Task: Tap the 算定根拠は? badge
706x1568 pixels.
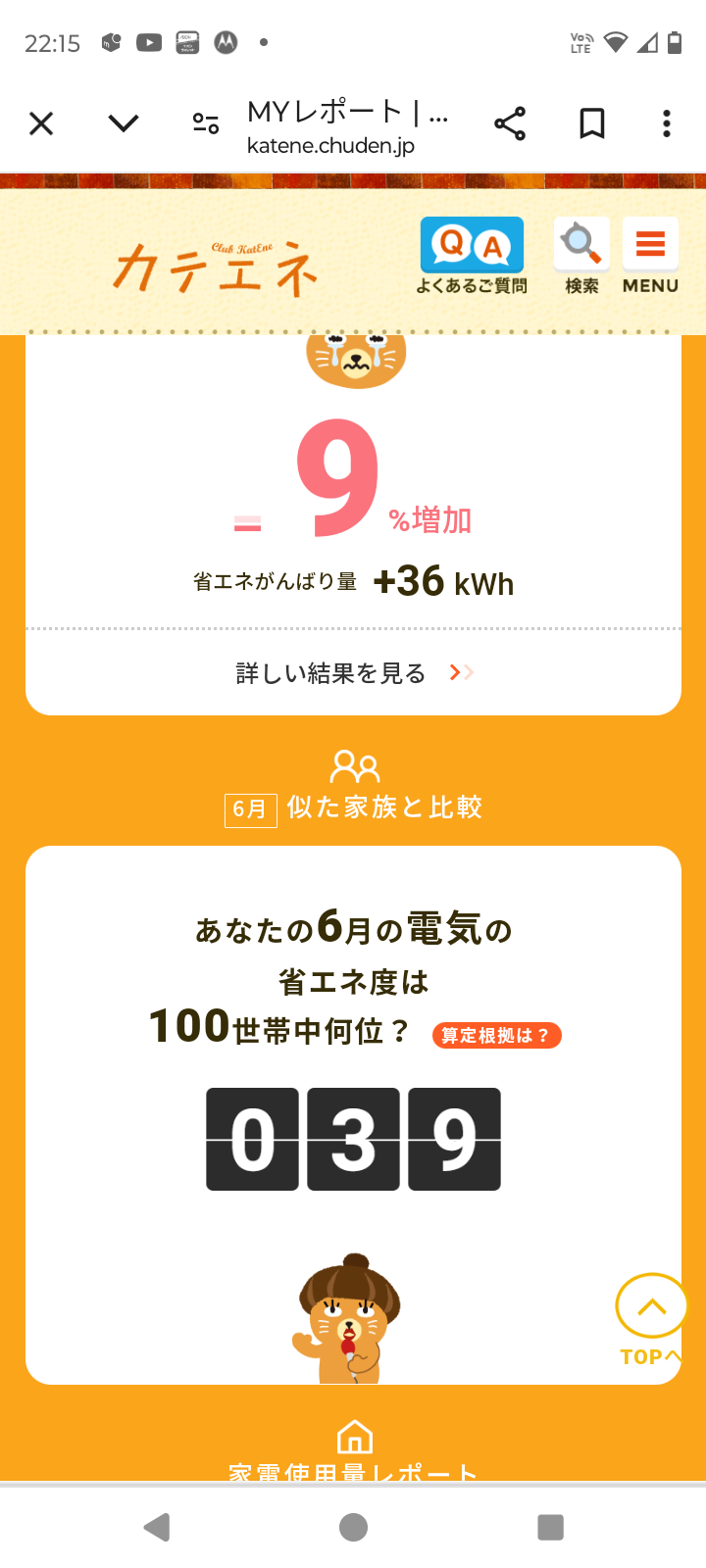Action: point(496,1036)
